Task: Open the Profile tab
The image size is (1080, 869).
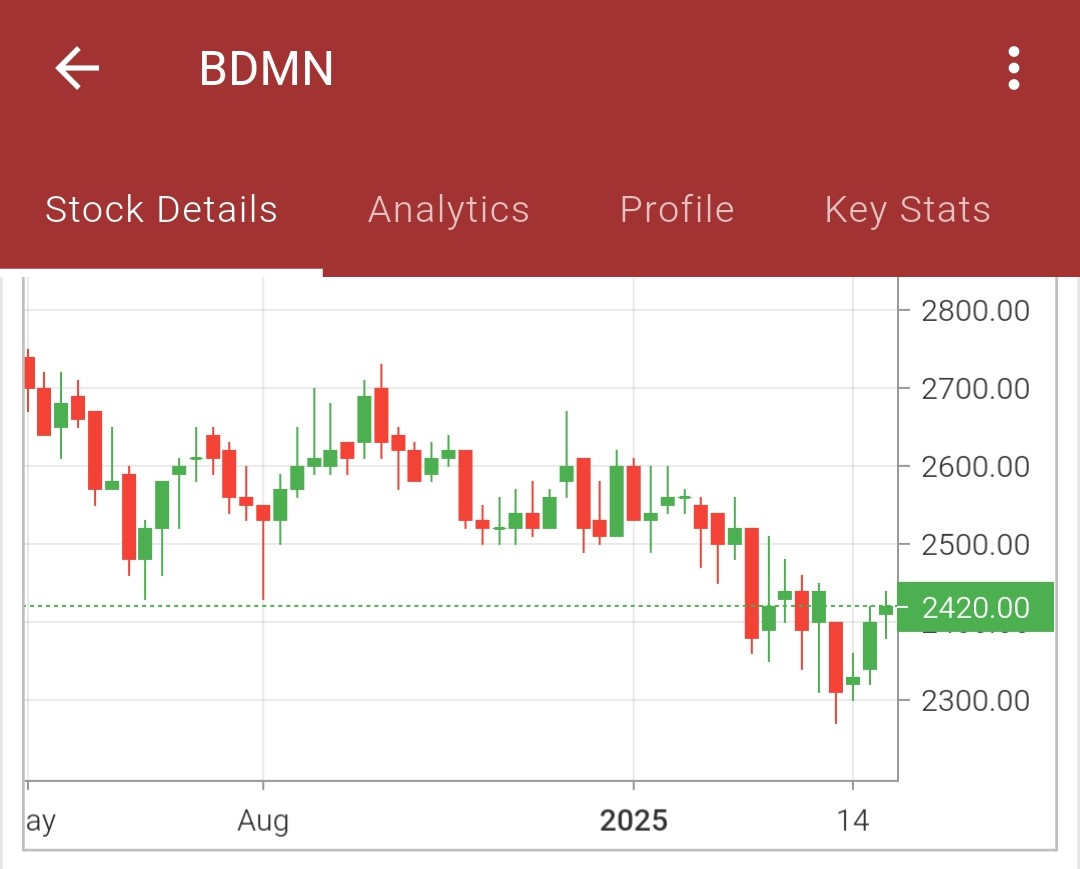Action: coord(677,210)
